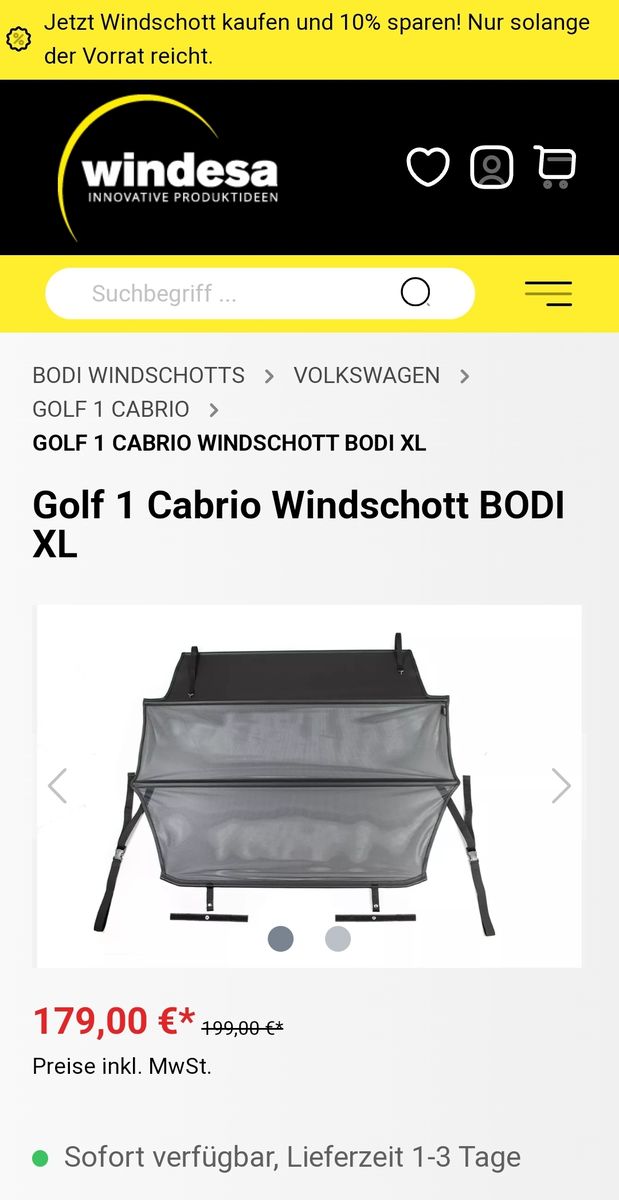Viewport: 619px width, 1200px height.
Task: Show the previous product image
Action: pyautogui.click(x=58, y=786)
